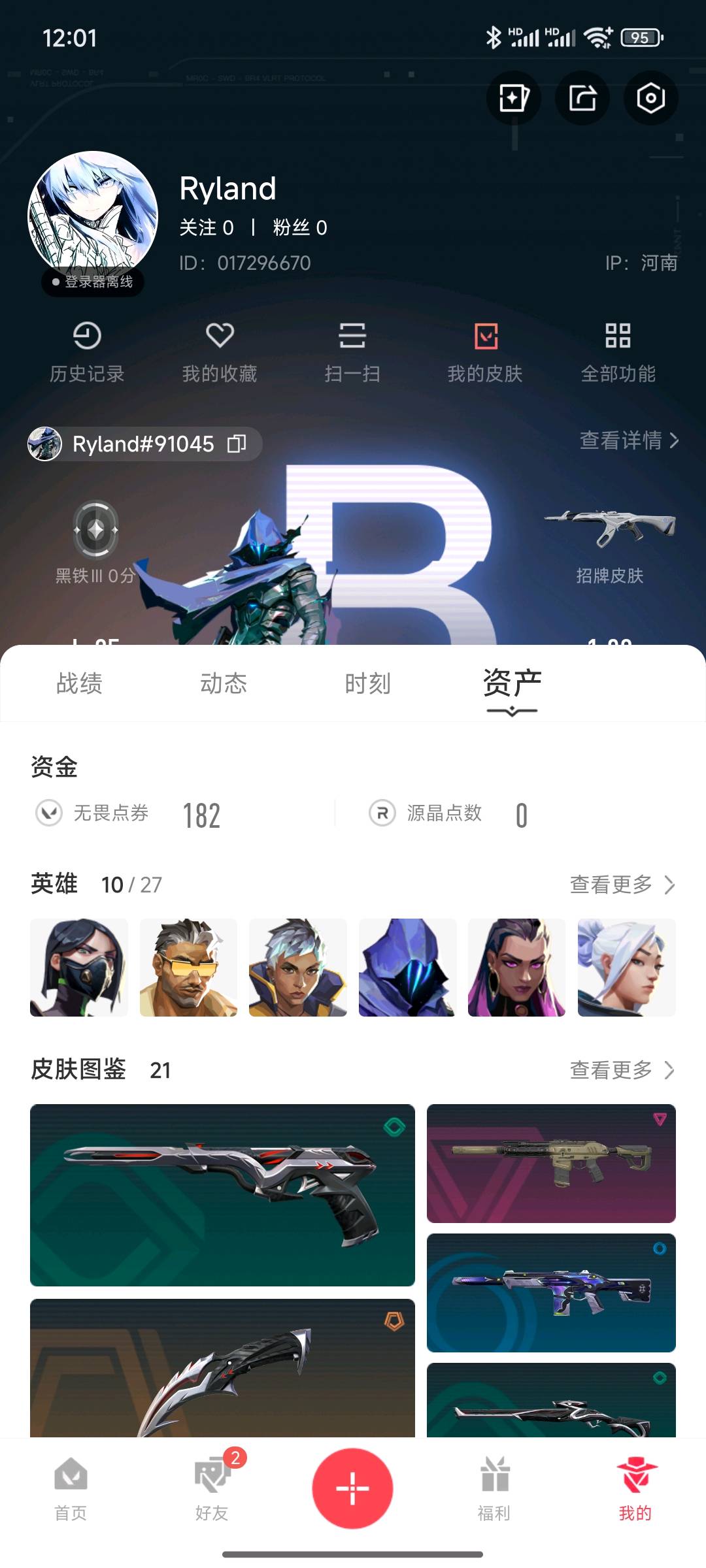Screen dimensions: 706x1568
Task: Open the sparkle card edit icon
Action: tap(514, 99)
